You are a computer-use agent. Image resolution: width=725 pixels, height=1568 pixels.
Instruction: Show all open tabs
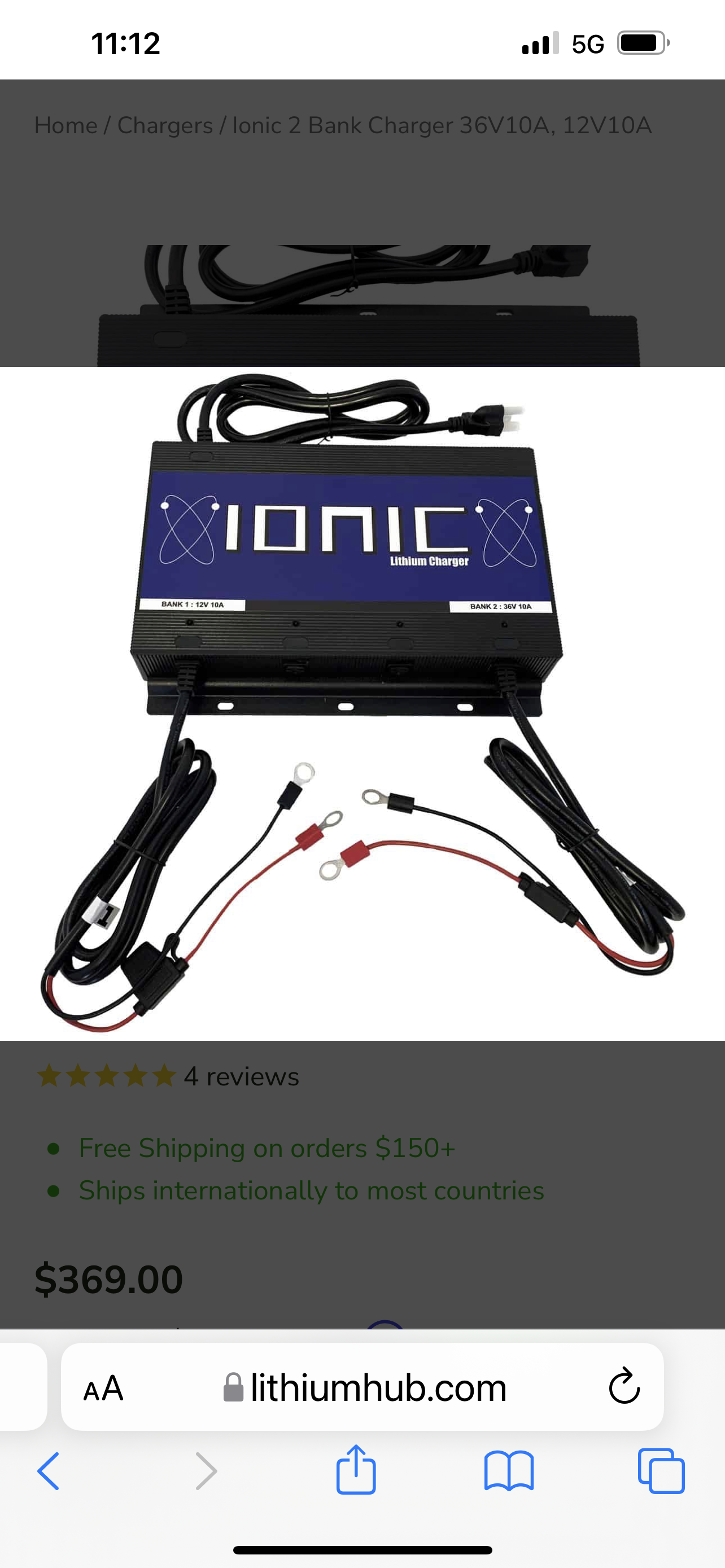pos(661,1470)
